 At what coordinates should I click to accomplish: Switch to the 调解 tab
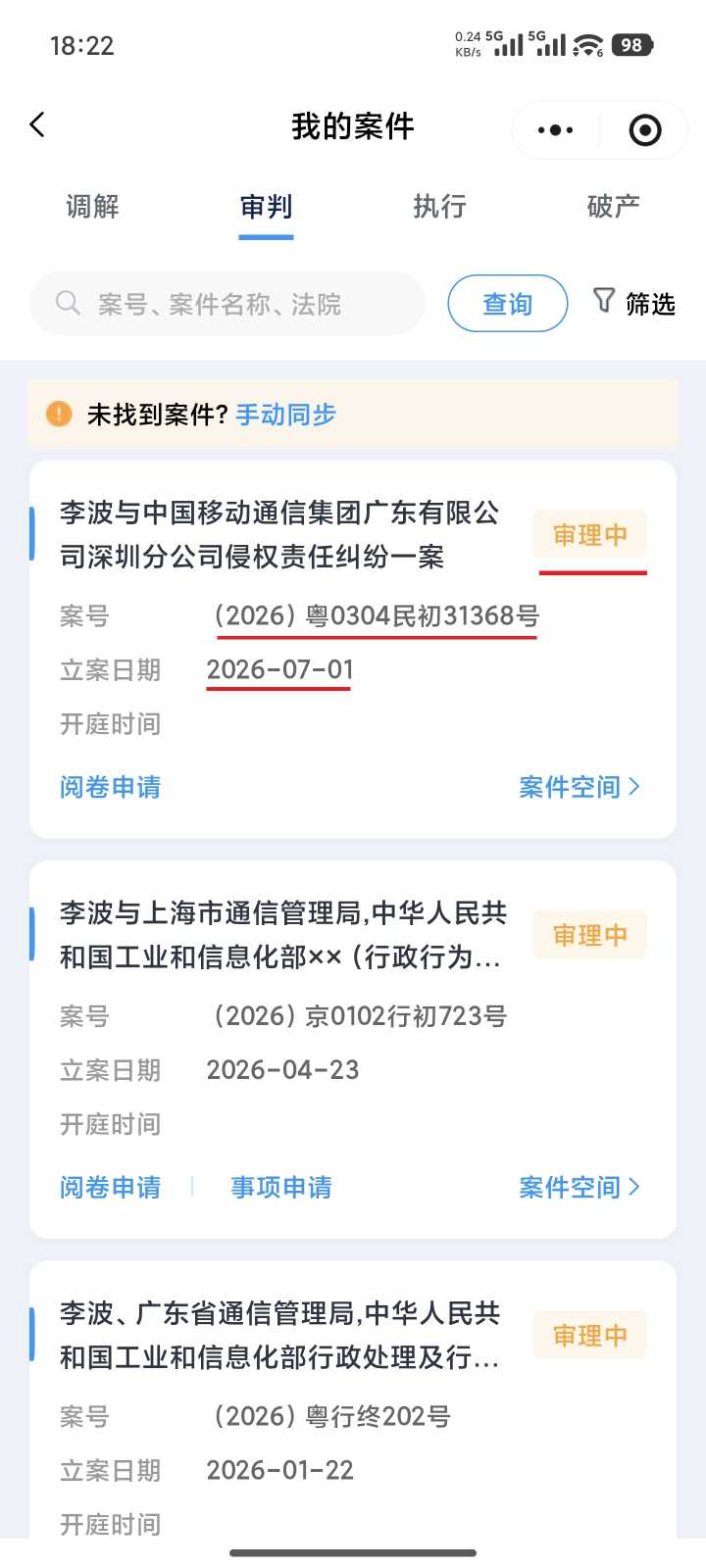(93, 207)
